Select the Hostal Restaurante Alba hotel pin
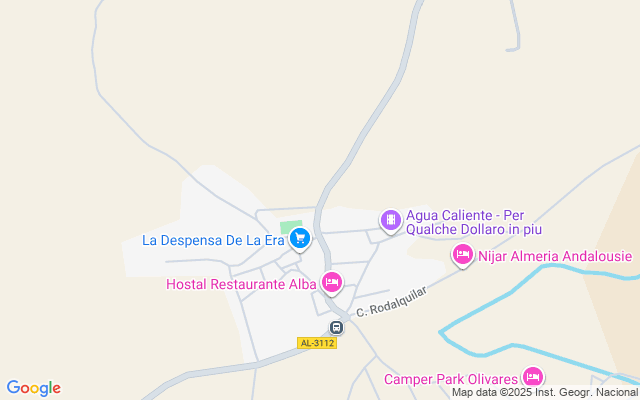The width and height of the screenshot is (640, 400). 332,283
